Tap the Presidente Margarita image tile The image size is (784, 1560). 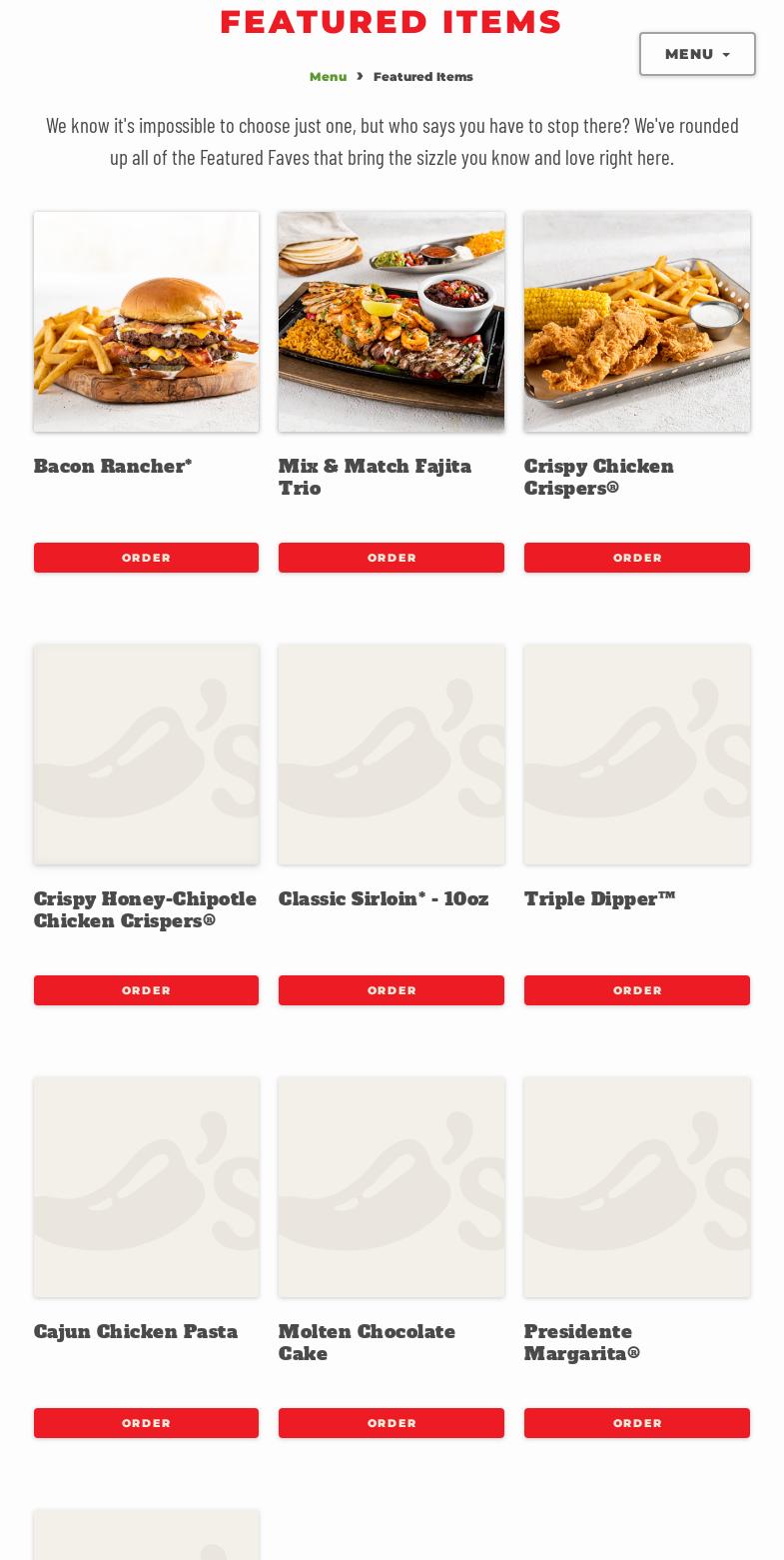click(637, 1187)
